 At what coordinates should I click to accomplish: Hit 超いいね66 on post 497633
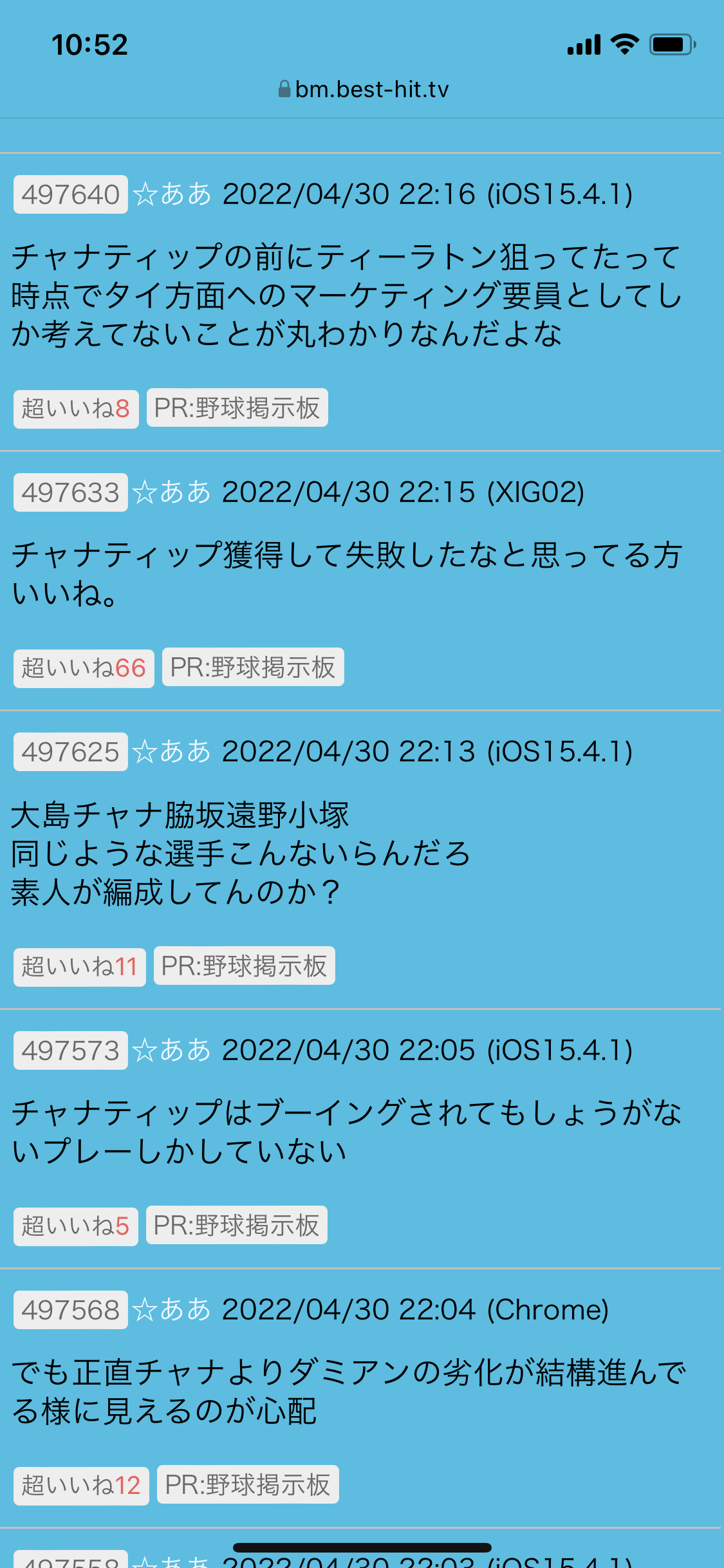pos(84,668)
